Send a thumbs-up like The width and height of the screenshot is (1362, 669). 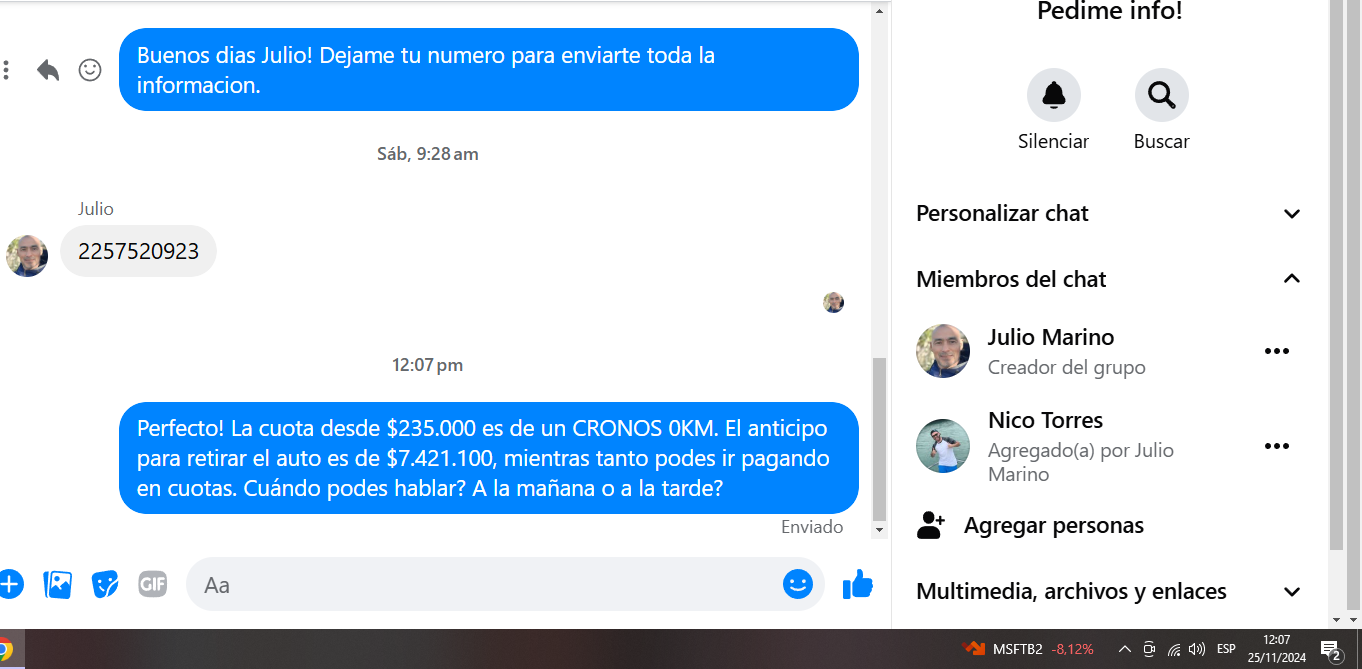(x=857, y=584)
